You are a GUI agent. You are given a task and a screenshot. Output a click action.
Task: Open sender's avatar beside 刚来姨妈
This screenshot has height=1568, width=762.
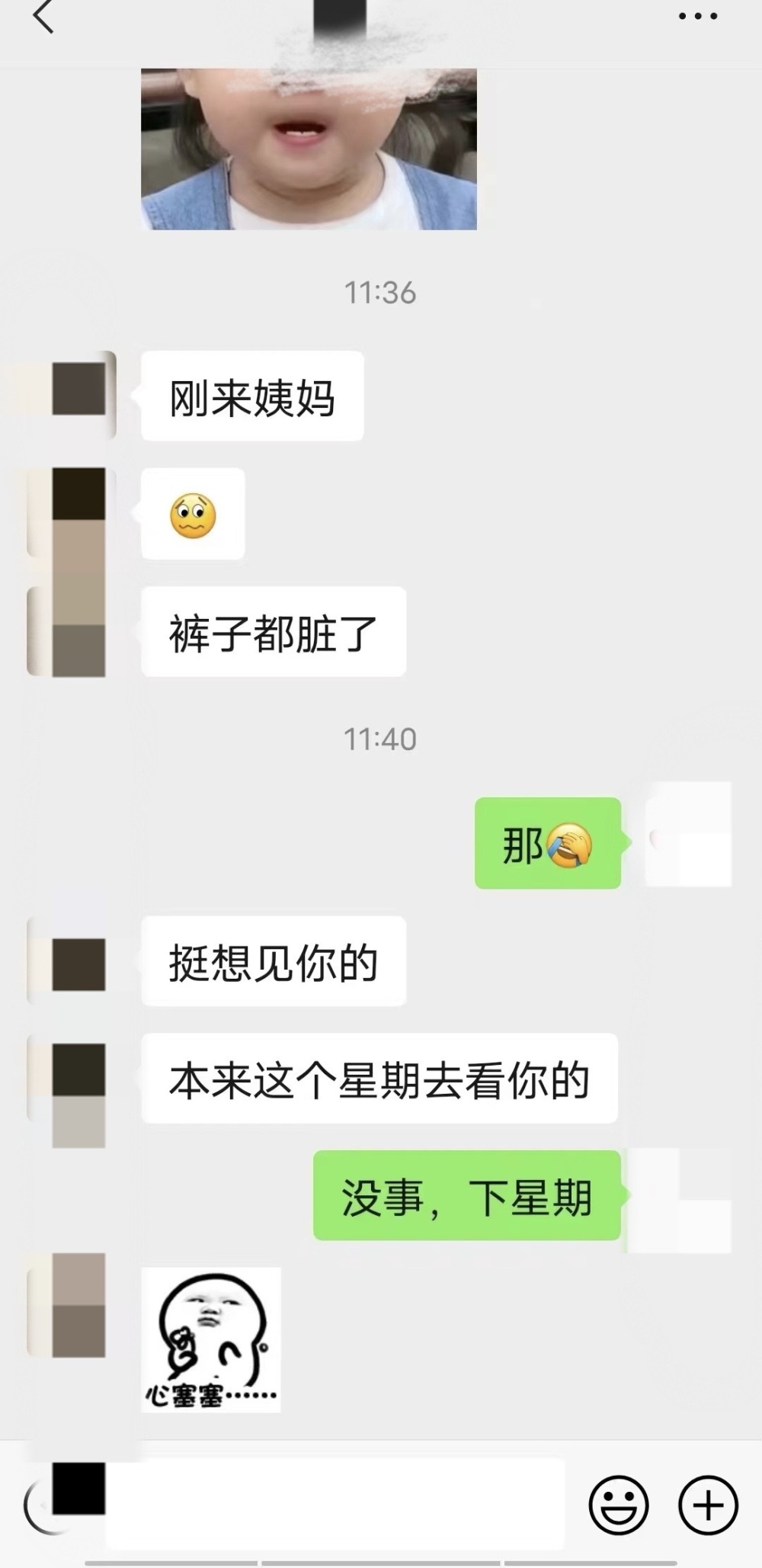[78, 390]
